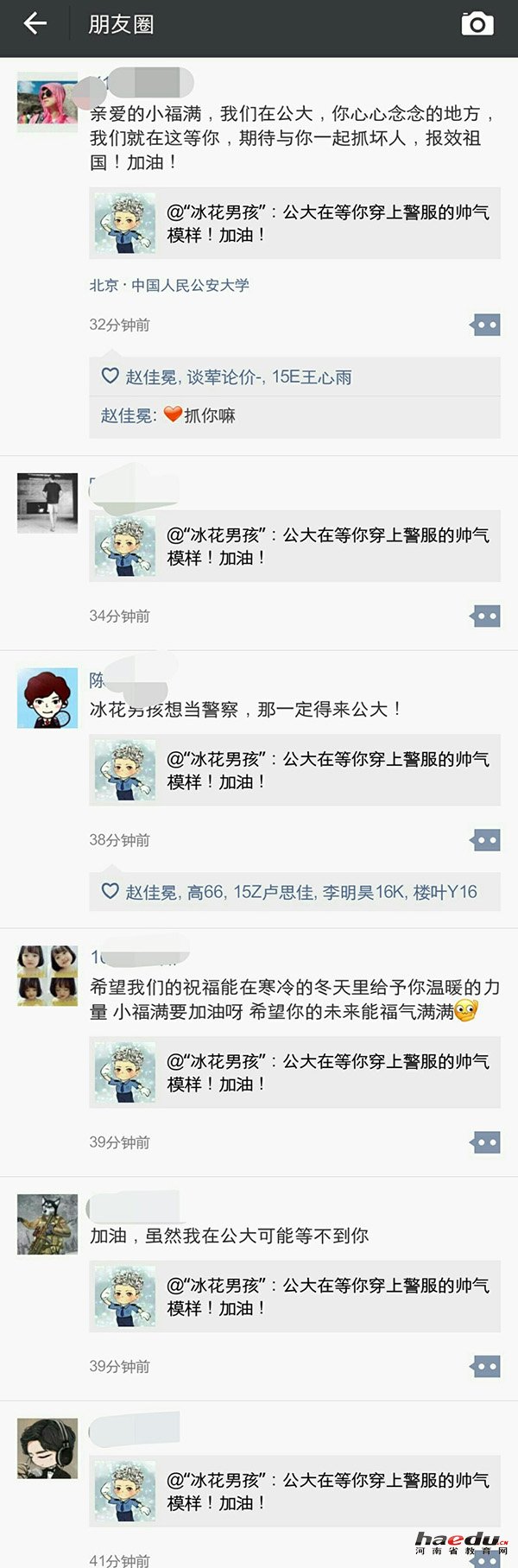Viewport: 518px width, 1568px height.
Task: Open comment menu under 希望我们的祝福 post
Action: (x=485, y=1142)
